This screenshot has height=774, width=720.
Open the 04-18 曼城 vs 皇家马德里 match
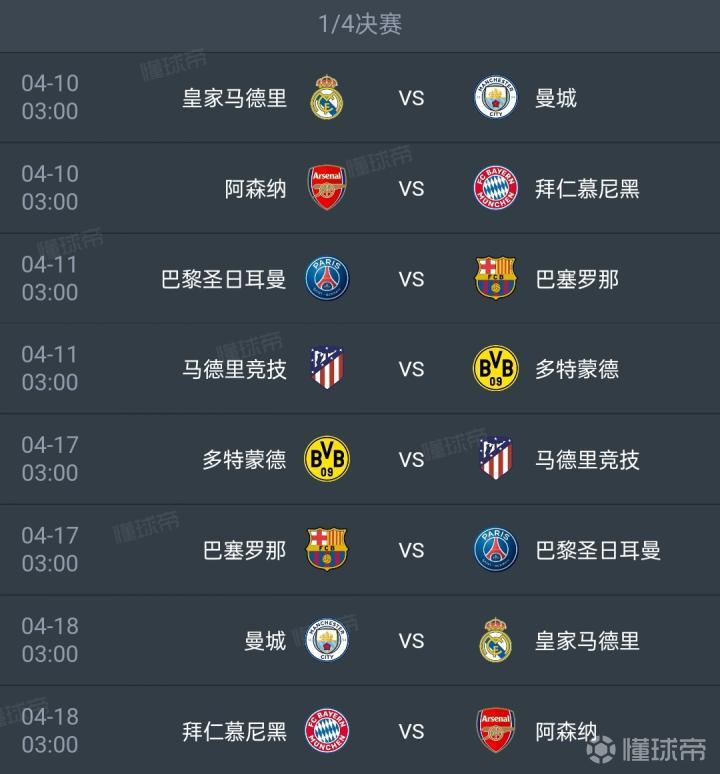pyautogui.click(x=410, y=641)
